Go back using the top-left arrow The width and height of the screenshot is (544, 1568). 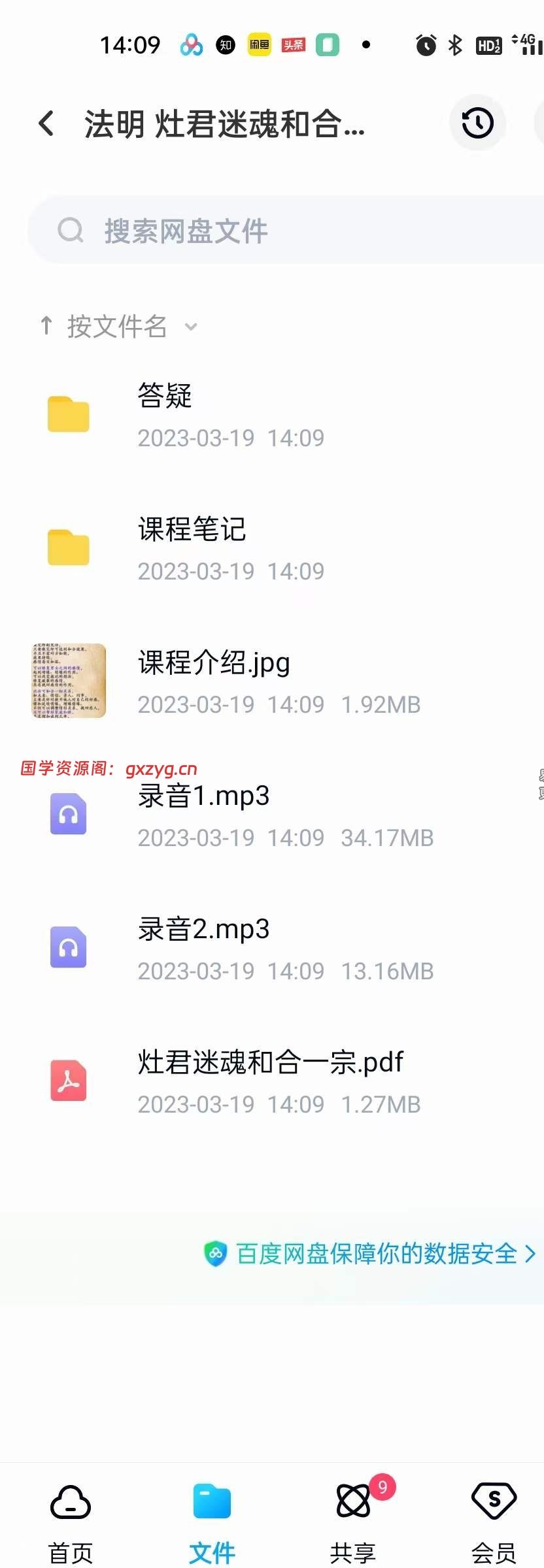pos(46,123)
